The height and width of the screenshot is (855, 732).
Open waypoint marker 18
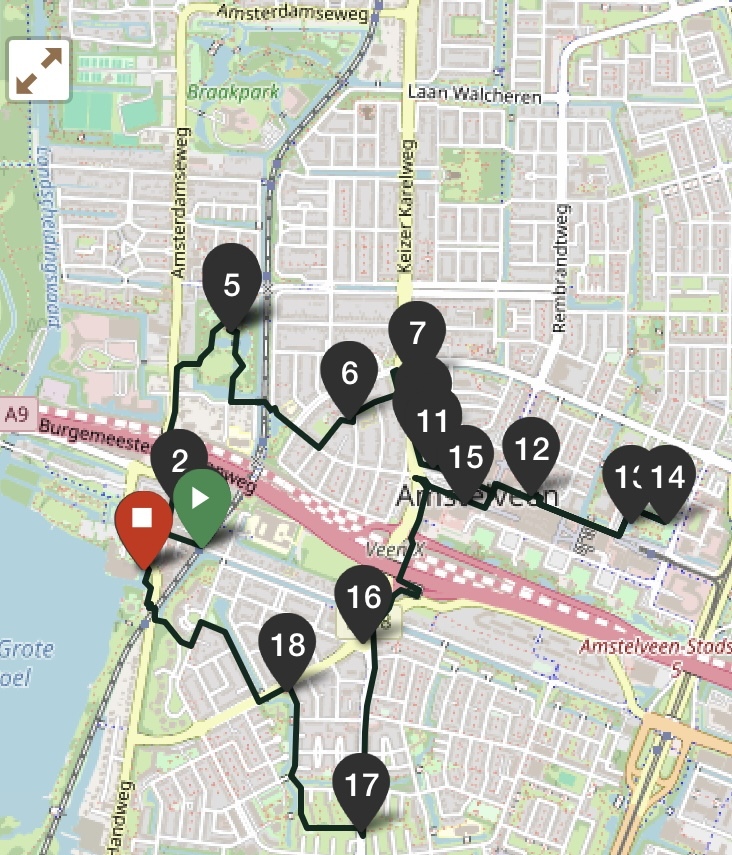[x=288, y=645]
